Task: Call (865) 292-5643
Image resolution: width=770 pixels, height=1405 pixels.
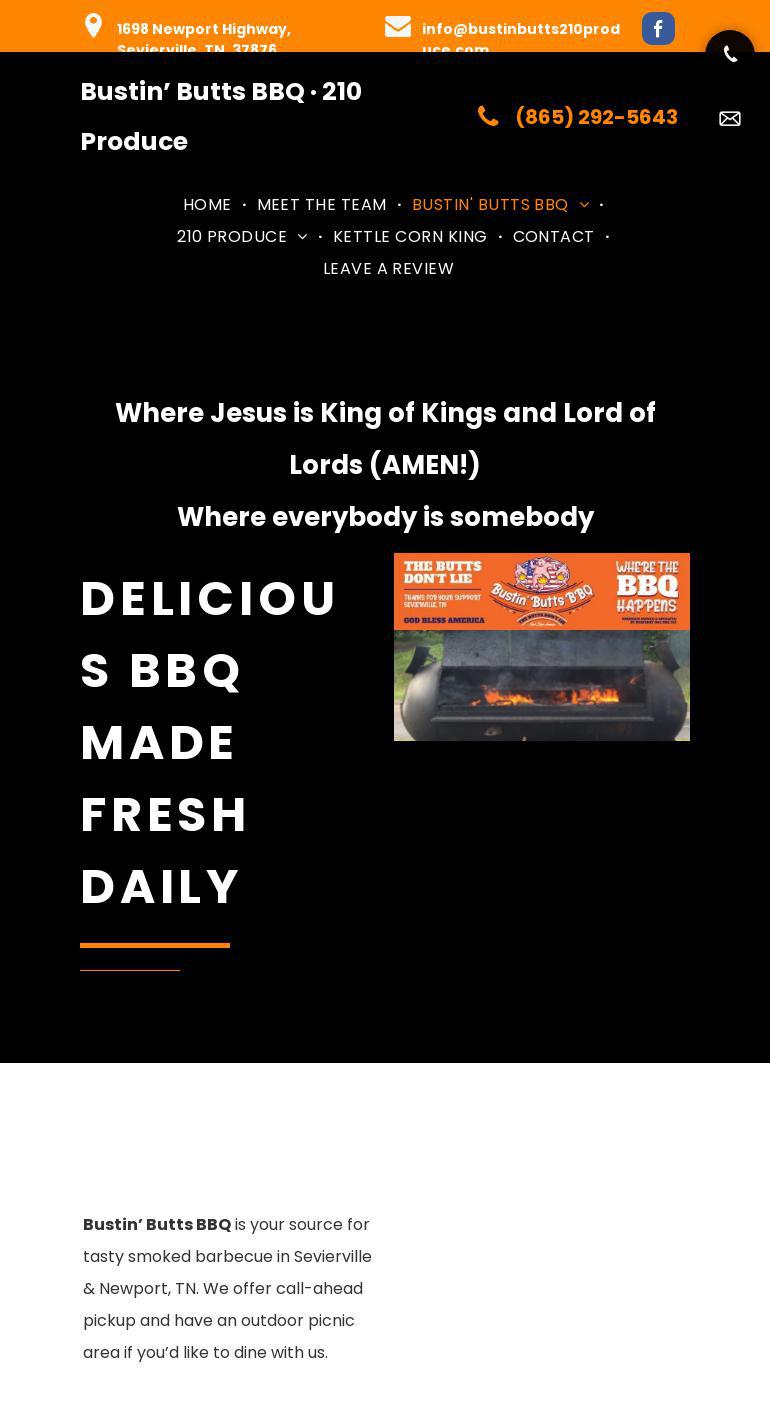Action: coord(595,117)
